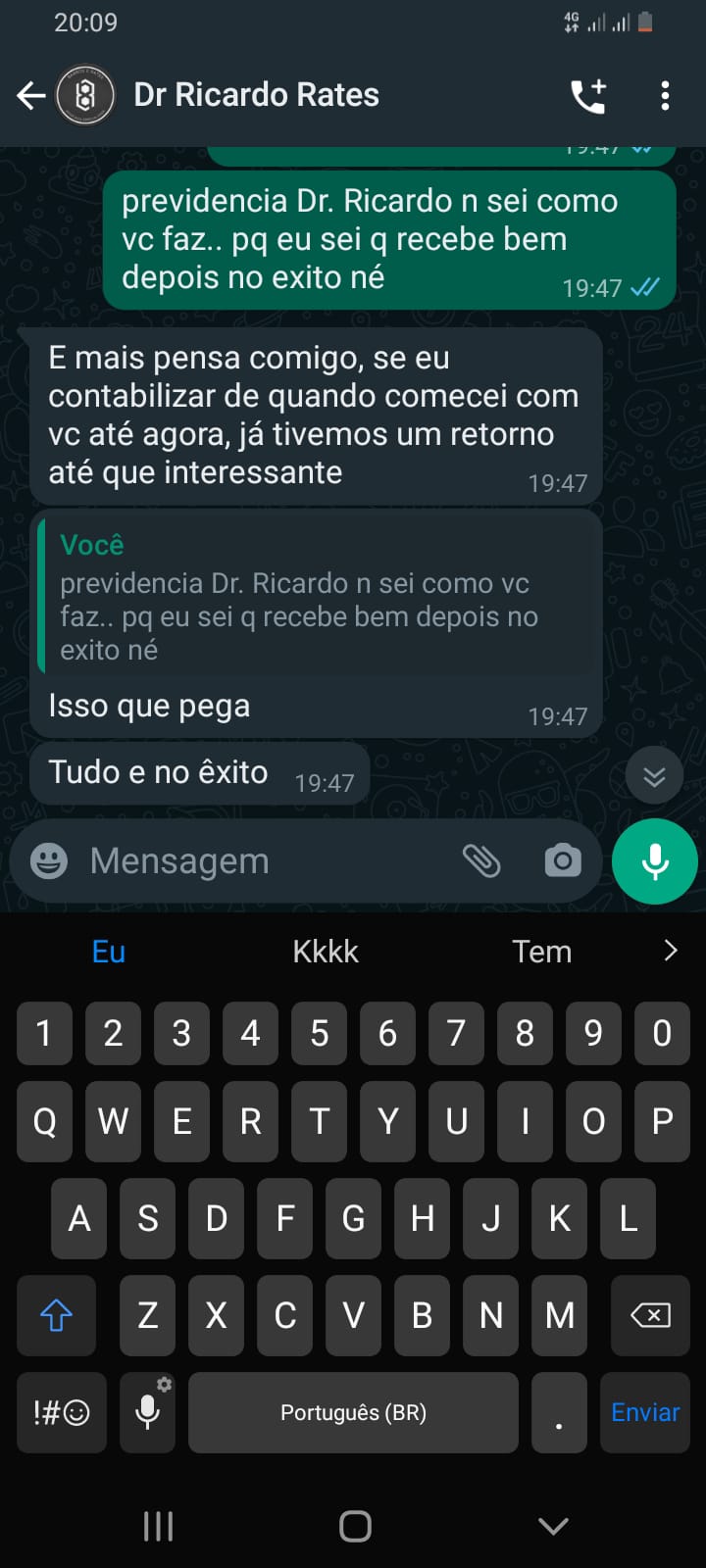Jump to latest messages with the double-chevron button
The width and height of the screenshot is (706, 1568).
(654, 776)
